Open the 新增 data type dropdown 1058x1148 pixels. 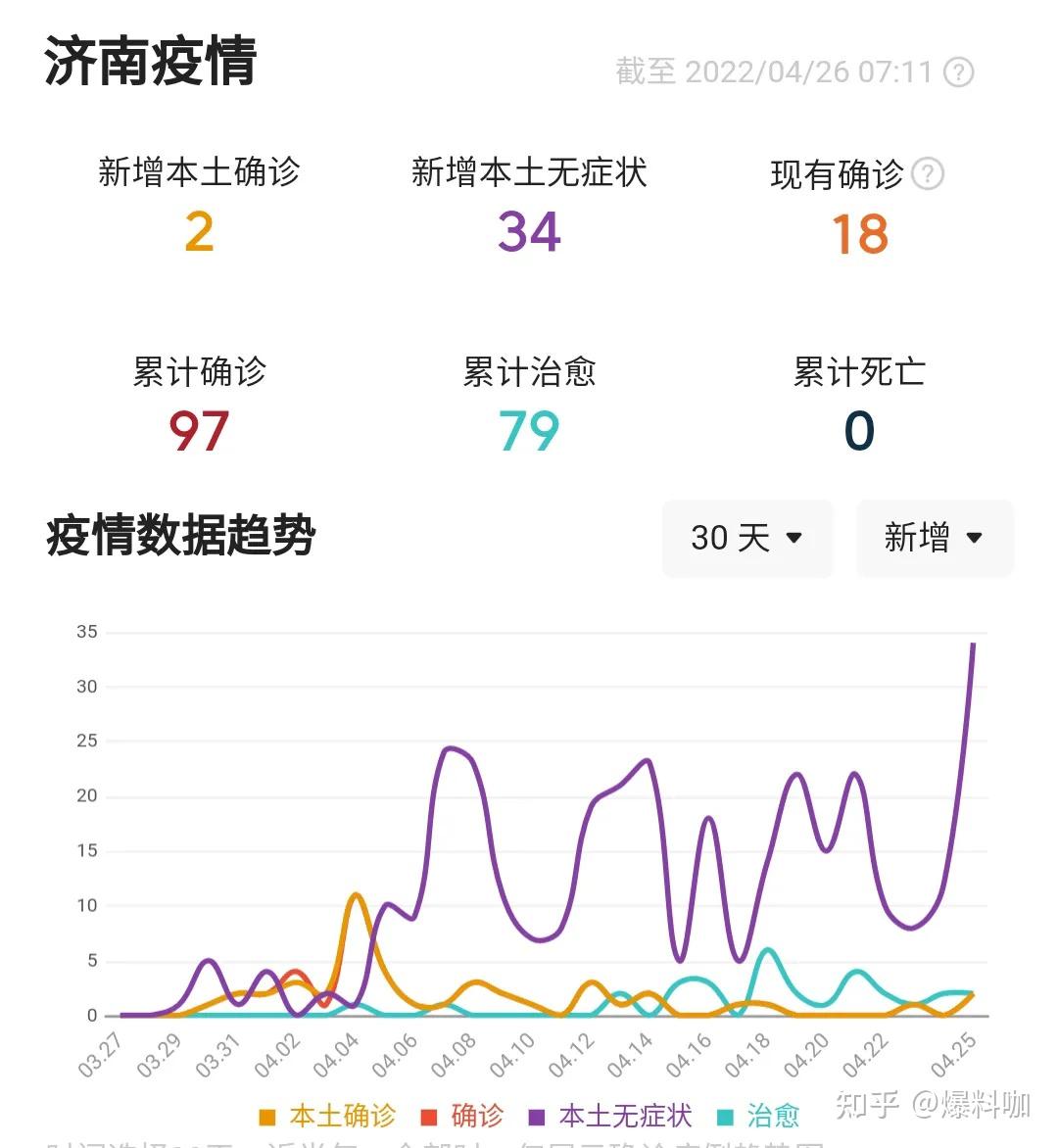tap(934, 538)
